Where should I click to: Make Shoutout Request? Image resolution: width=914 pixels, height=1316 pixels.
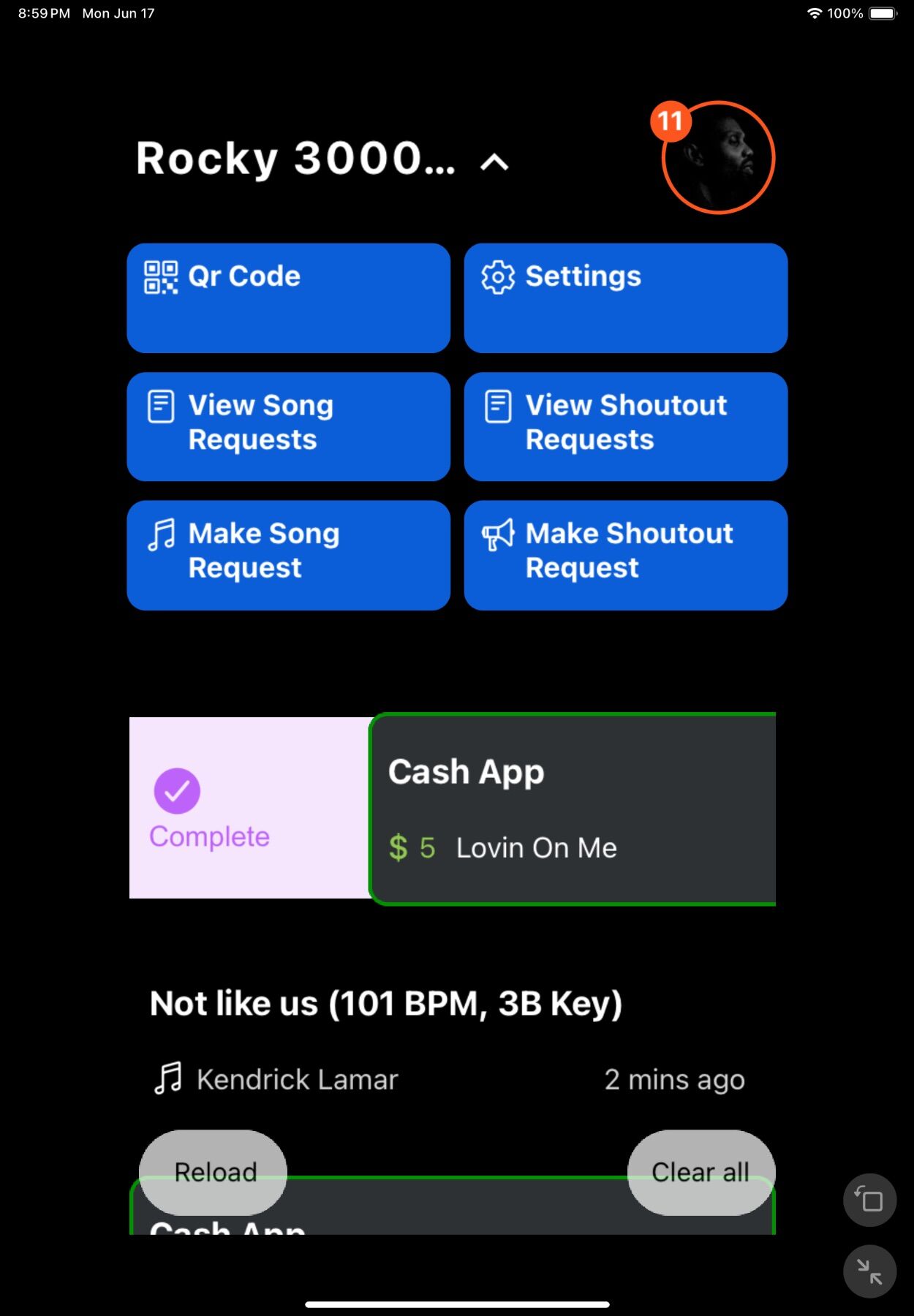point(625,555)
